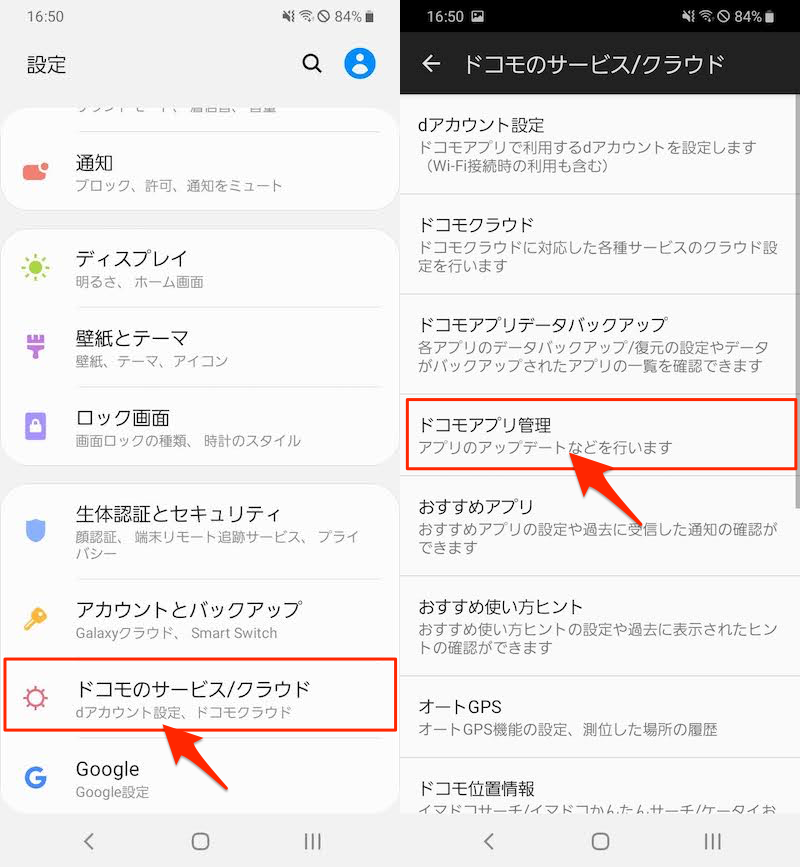Open オートGPS settings

coord(598,717)
